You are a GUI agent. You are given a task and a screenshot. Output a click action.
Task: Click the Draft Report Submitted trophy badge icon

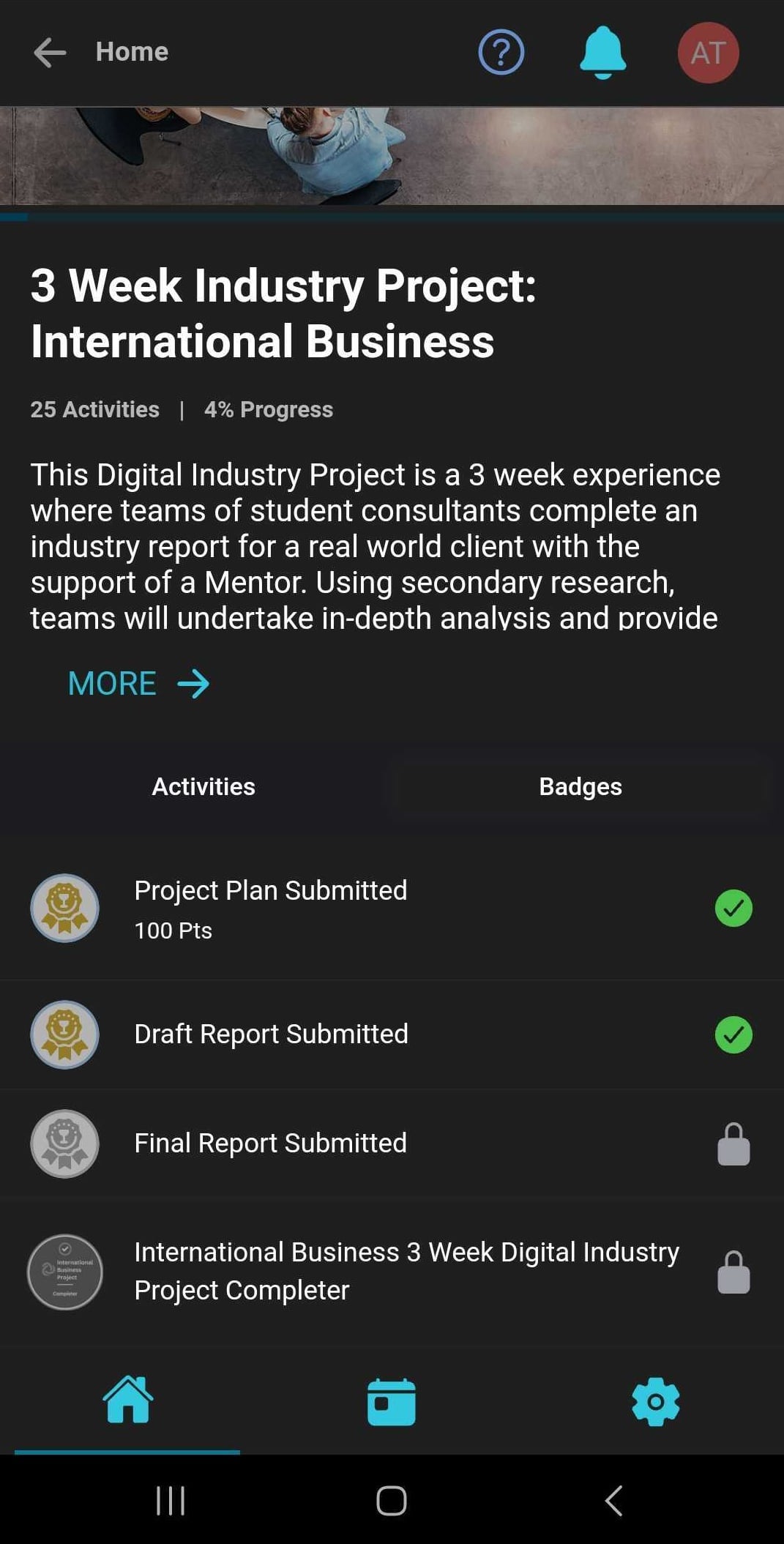64,1034
